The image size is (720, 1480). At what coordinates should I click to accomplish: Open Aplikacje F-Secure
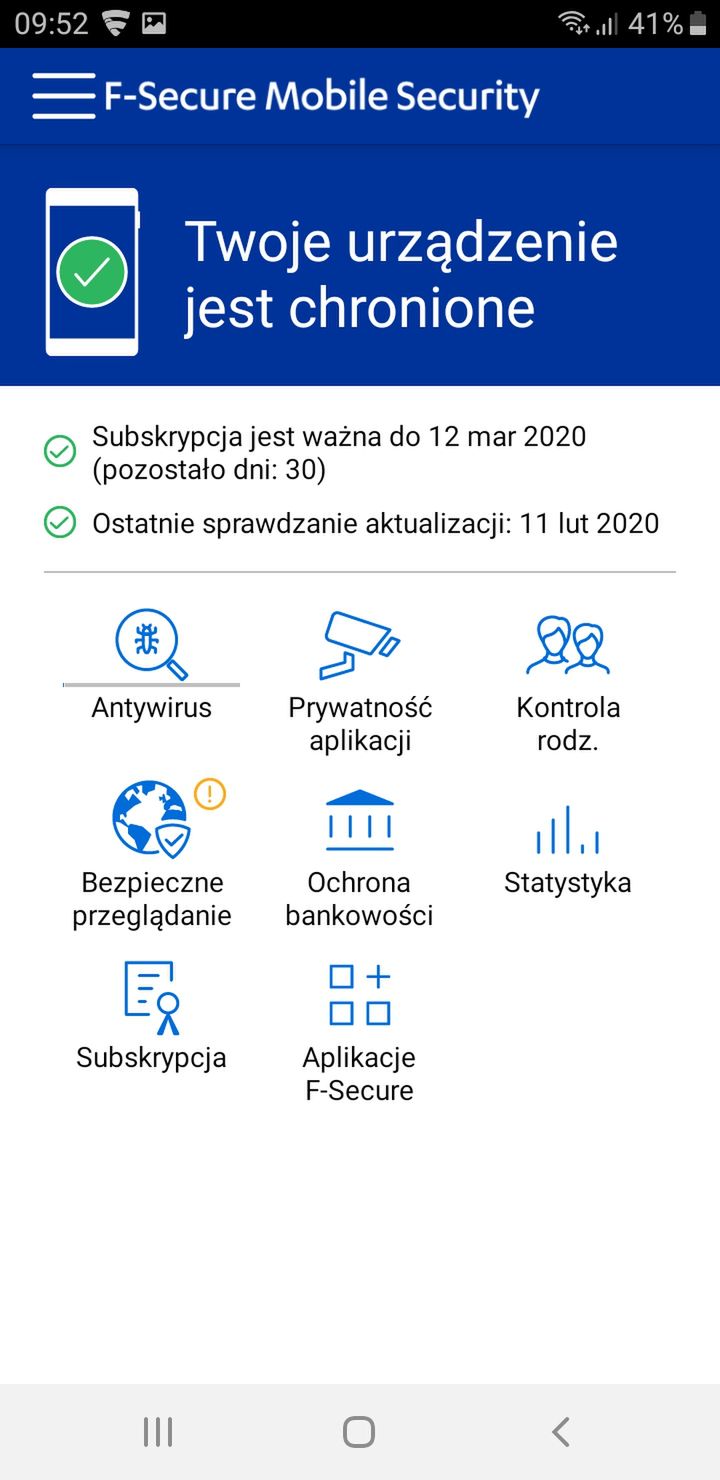coord(360,1030)
